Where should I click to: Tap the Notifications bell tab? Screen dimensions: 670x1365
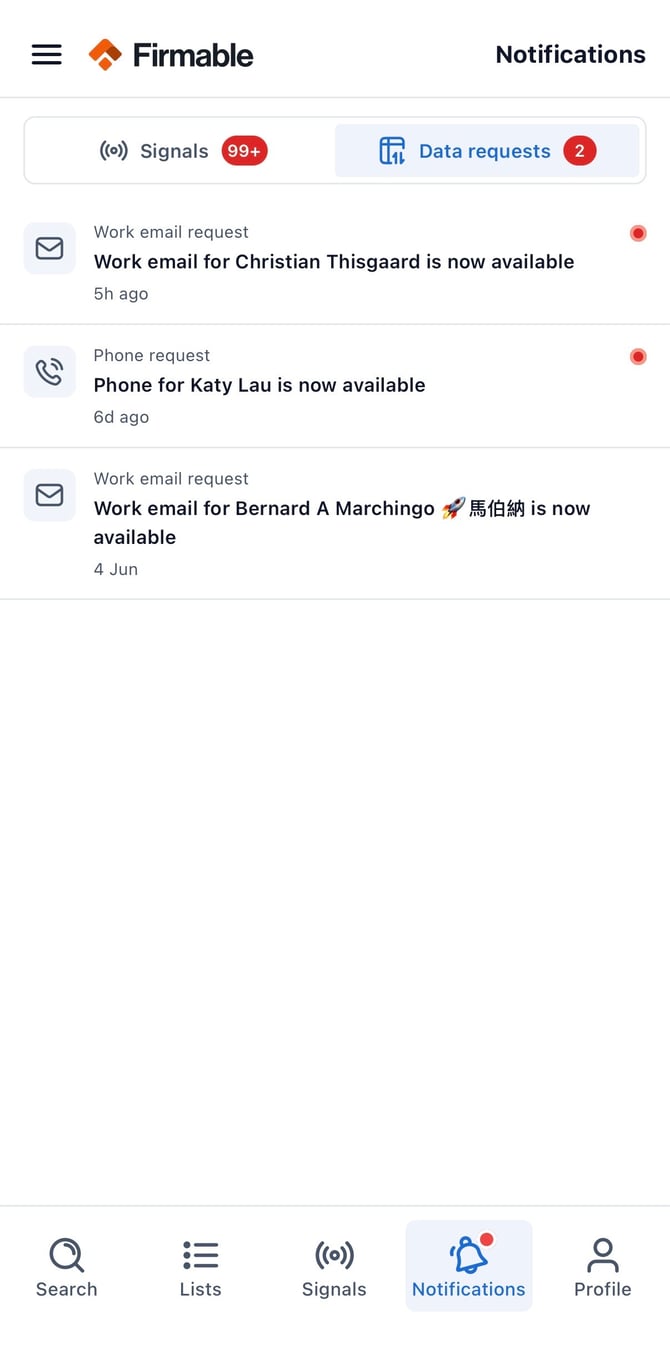(x=469, y=1266)
